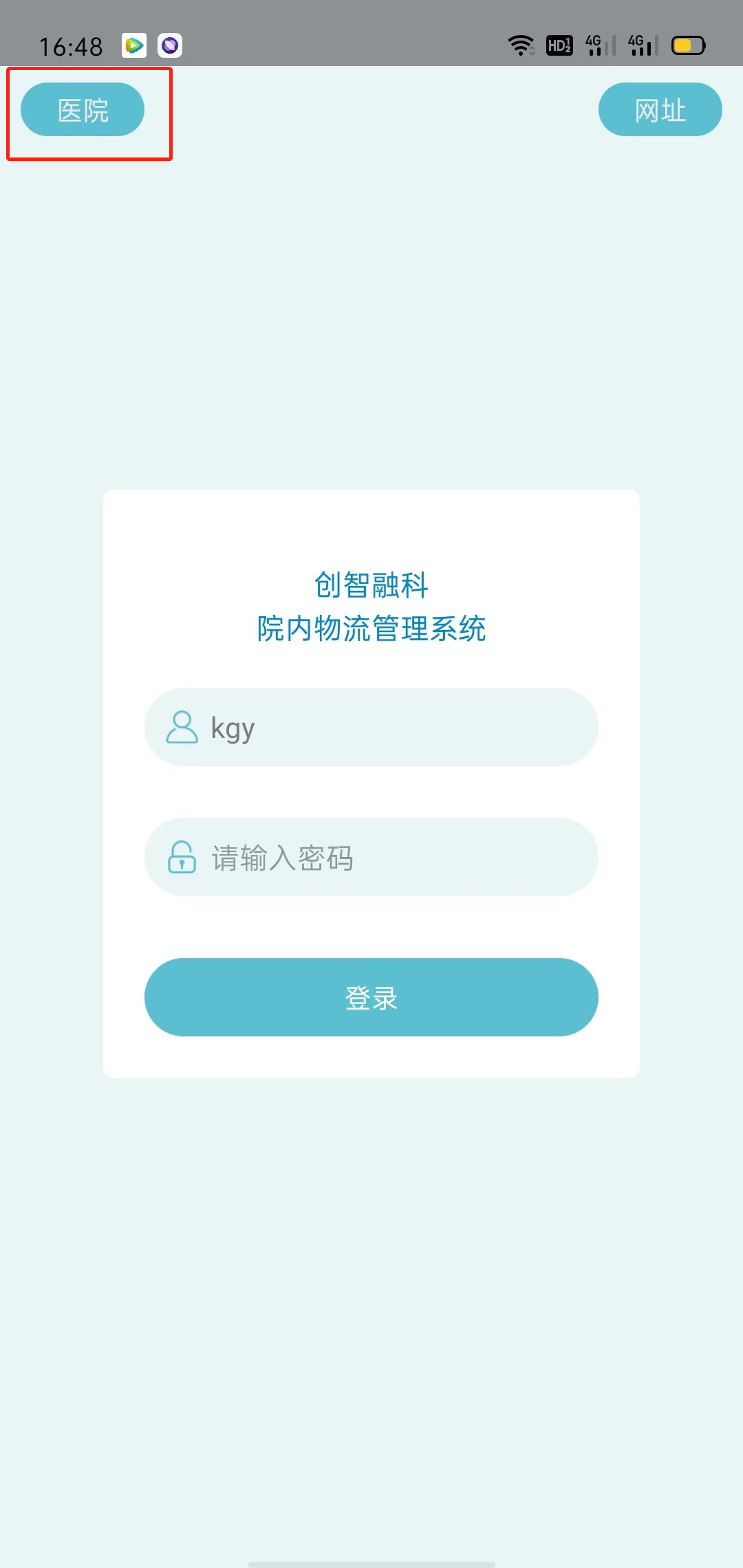Select the username field containing kgy
This screenshot has height=1568, width=743.
371,727
